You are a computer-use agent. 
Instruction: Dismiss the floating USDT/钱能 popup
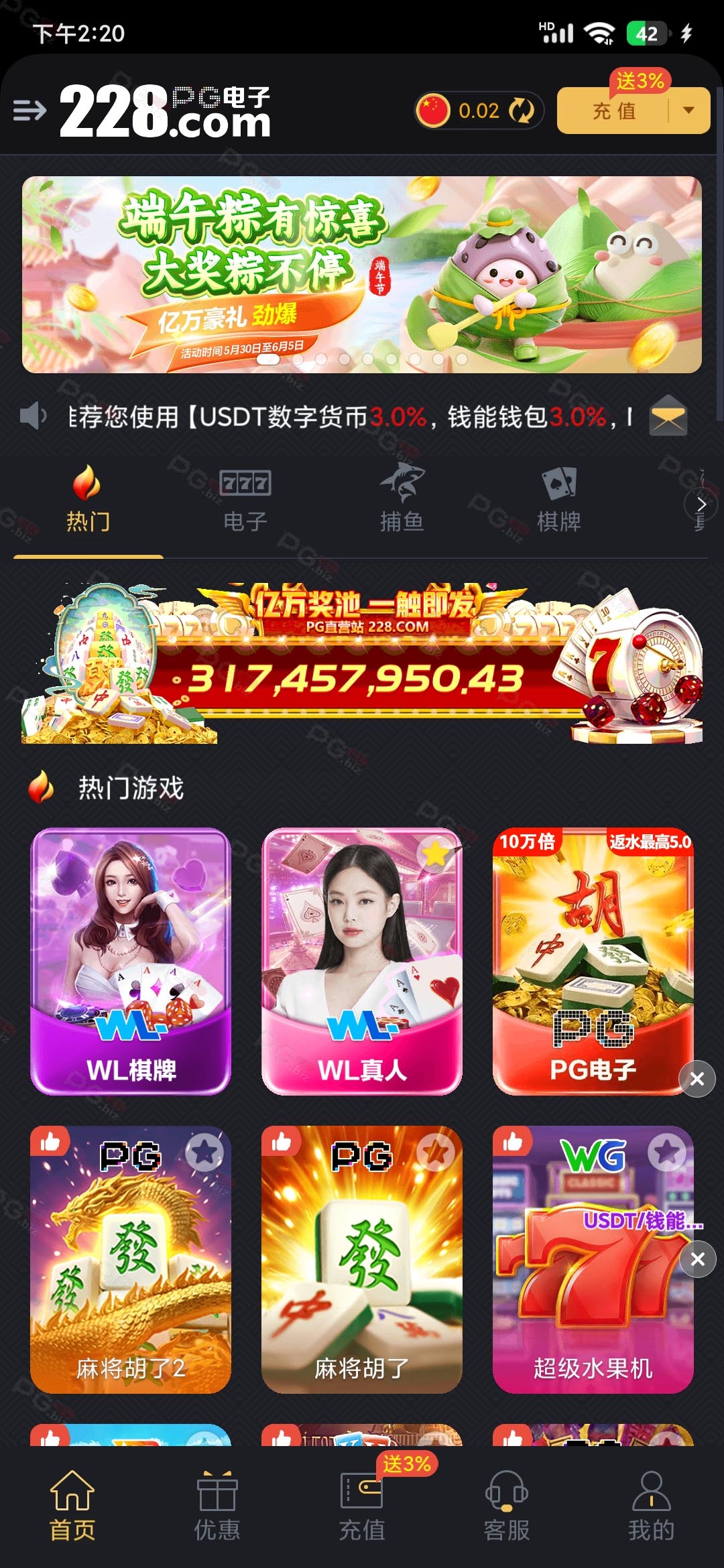tap(697, 1259)
